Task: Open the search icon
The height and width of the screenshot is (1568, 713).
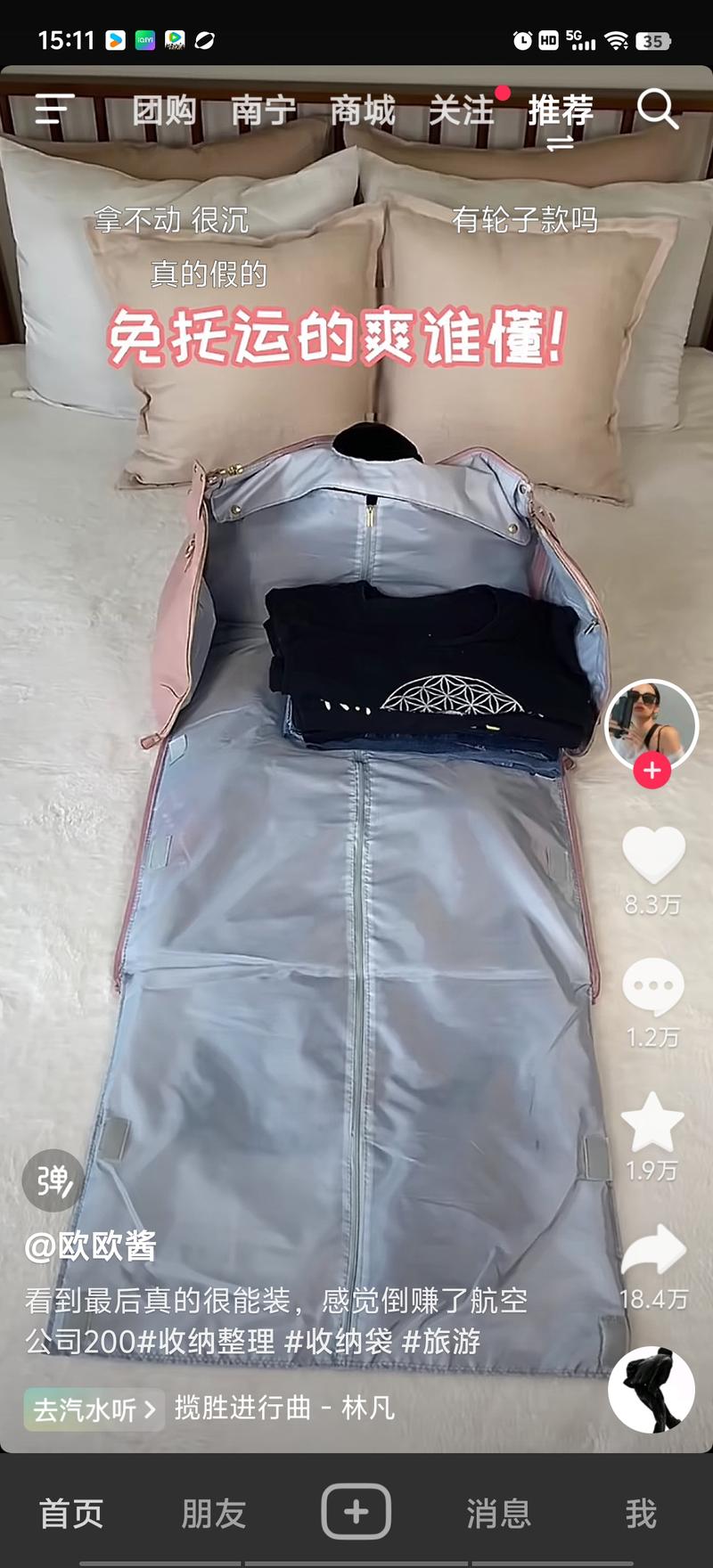Action: coord(658,109)
